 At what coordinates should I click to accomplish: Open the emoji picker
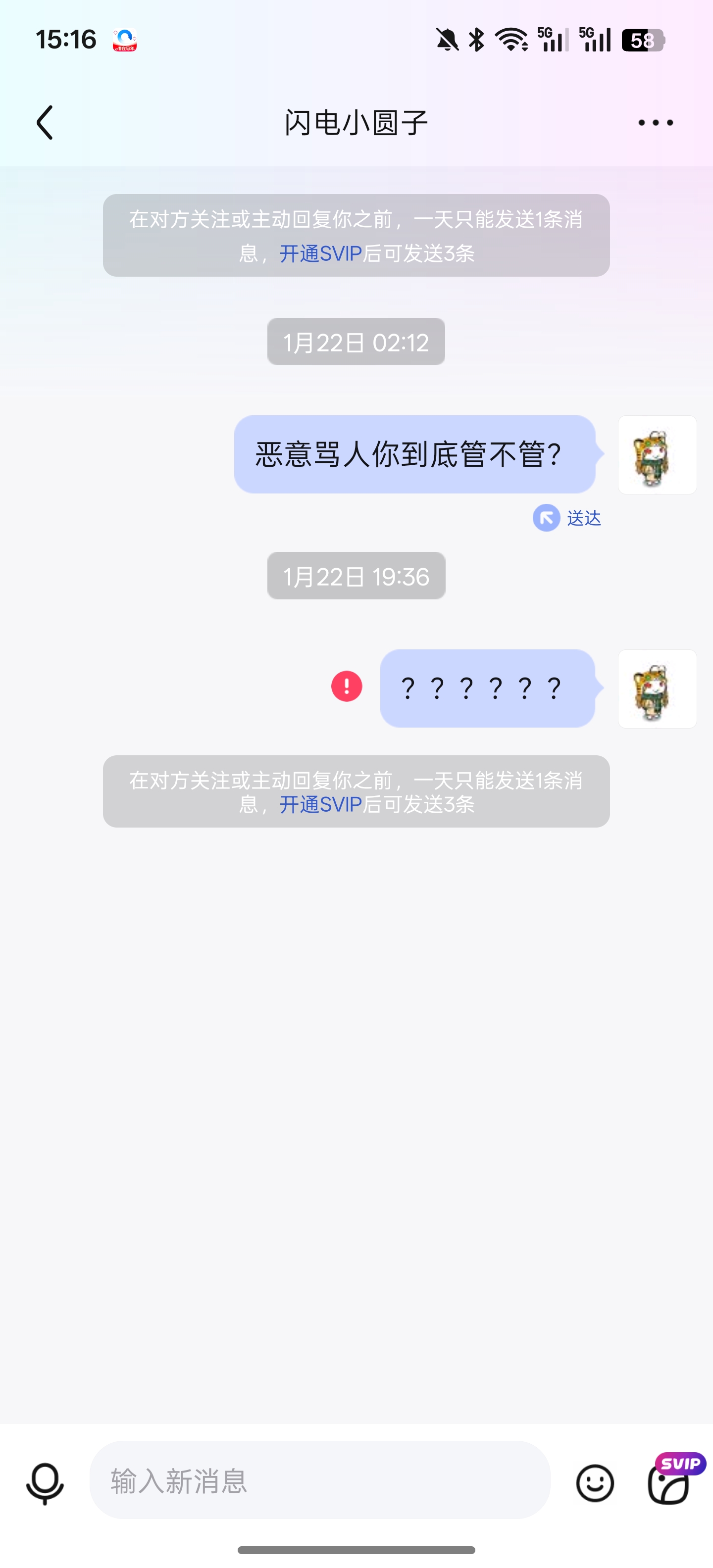595,1483
